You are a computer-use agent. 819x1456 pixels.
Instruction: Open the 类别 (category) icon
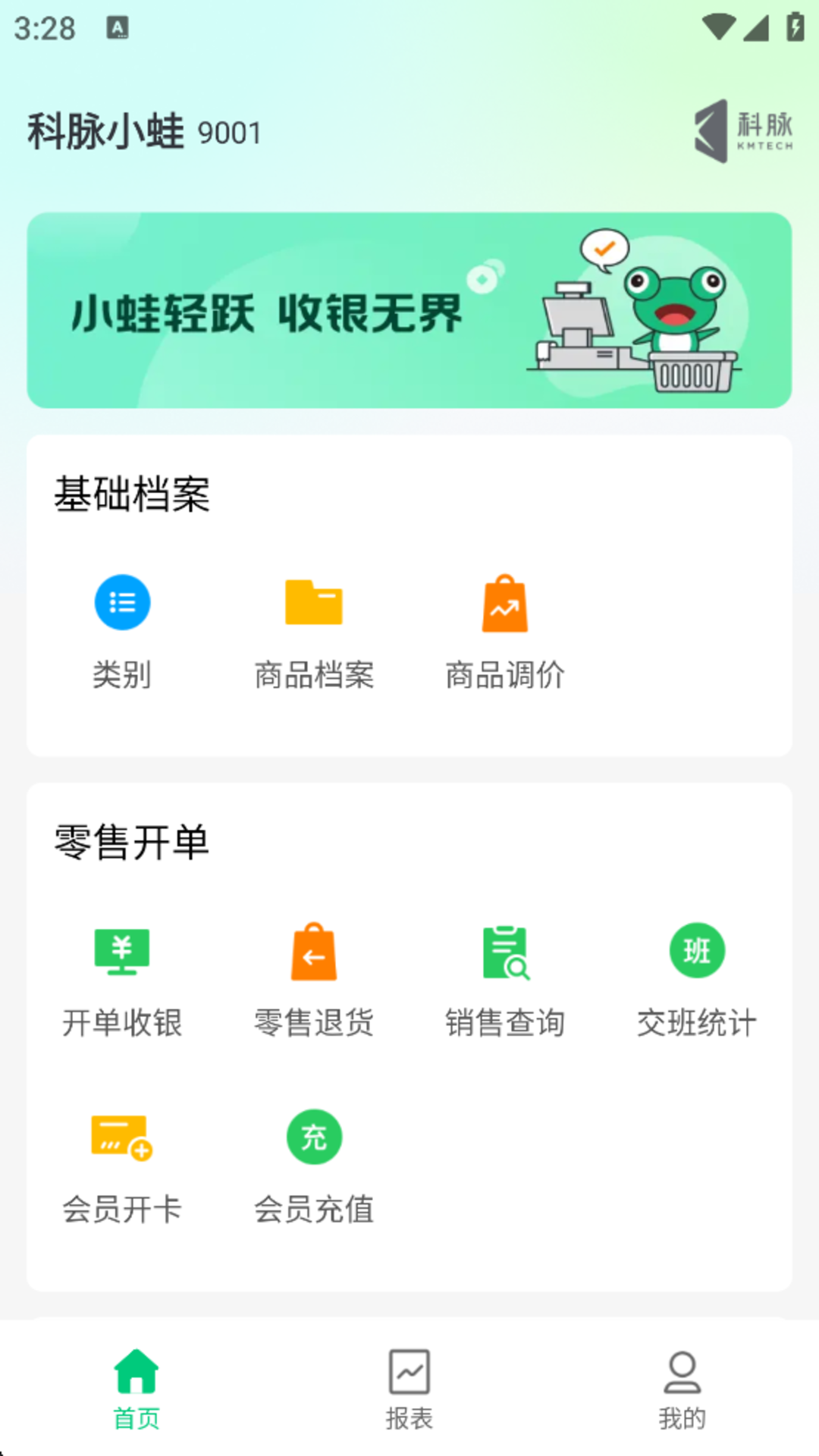coord(122,601)
